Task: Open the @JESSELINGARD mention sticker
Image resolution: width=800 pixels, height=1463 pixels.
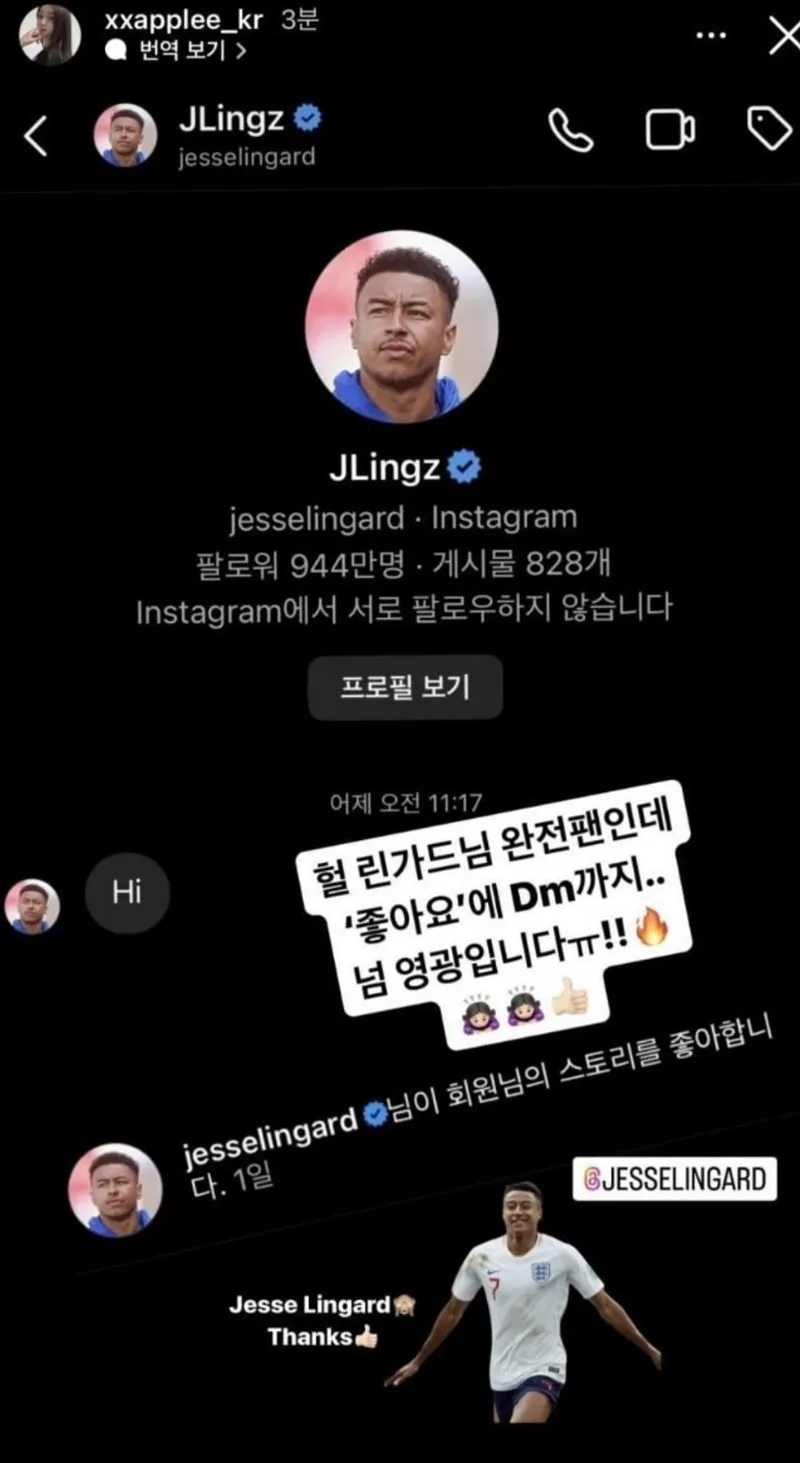Action: (x=674, y=1179)
